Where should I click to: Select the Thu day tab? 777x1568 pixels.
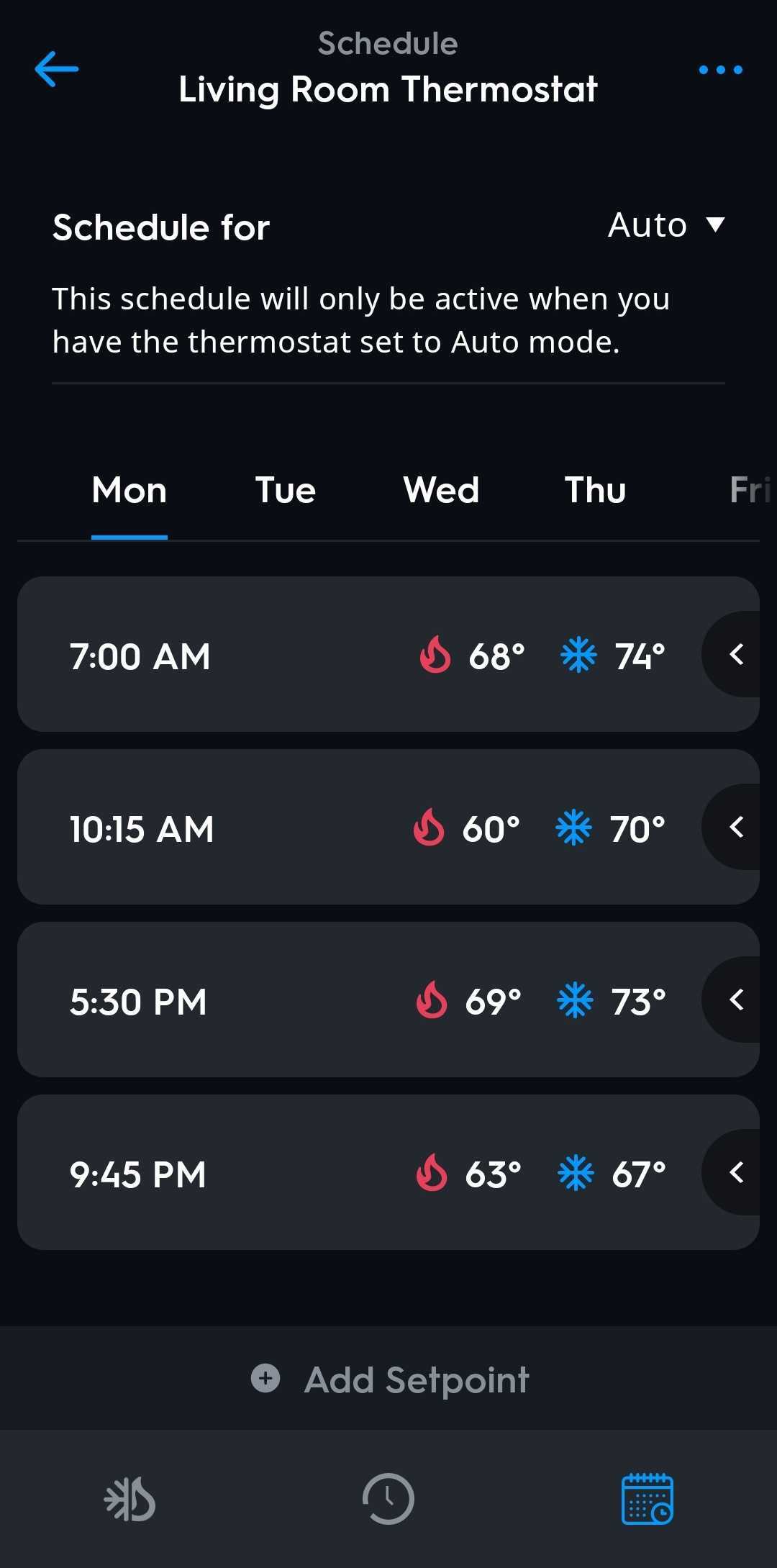(x=595, y=490)
